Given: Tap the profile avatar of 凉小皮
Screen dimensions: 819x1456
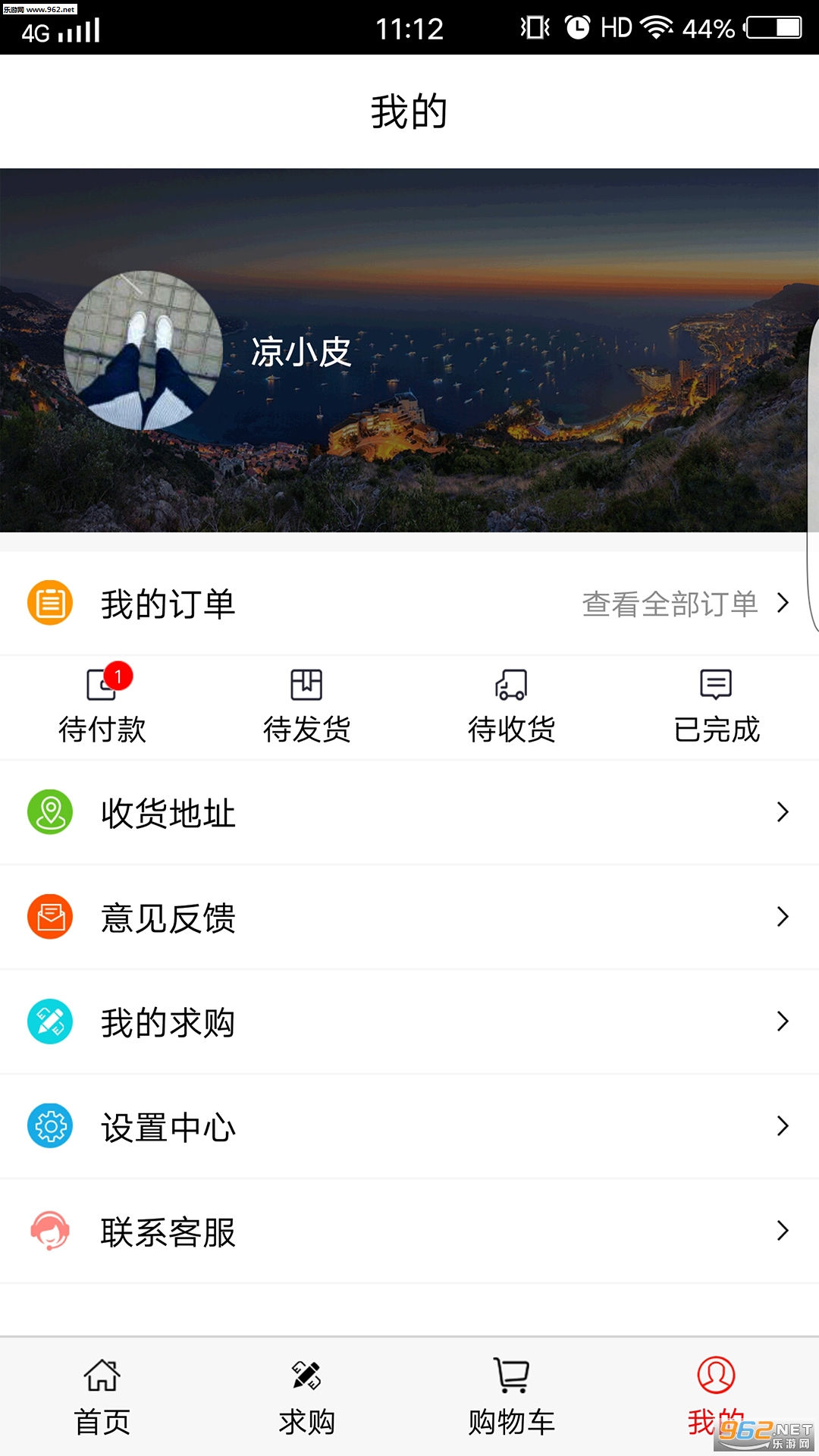Looking at the screenshot, I should point(143,350).
